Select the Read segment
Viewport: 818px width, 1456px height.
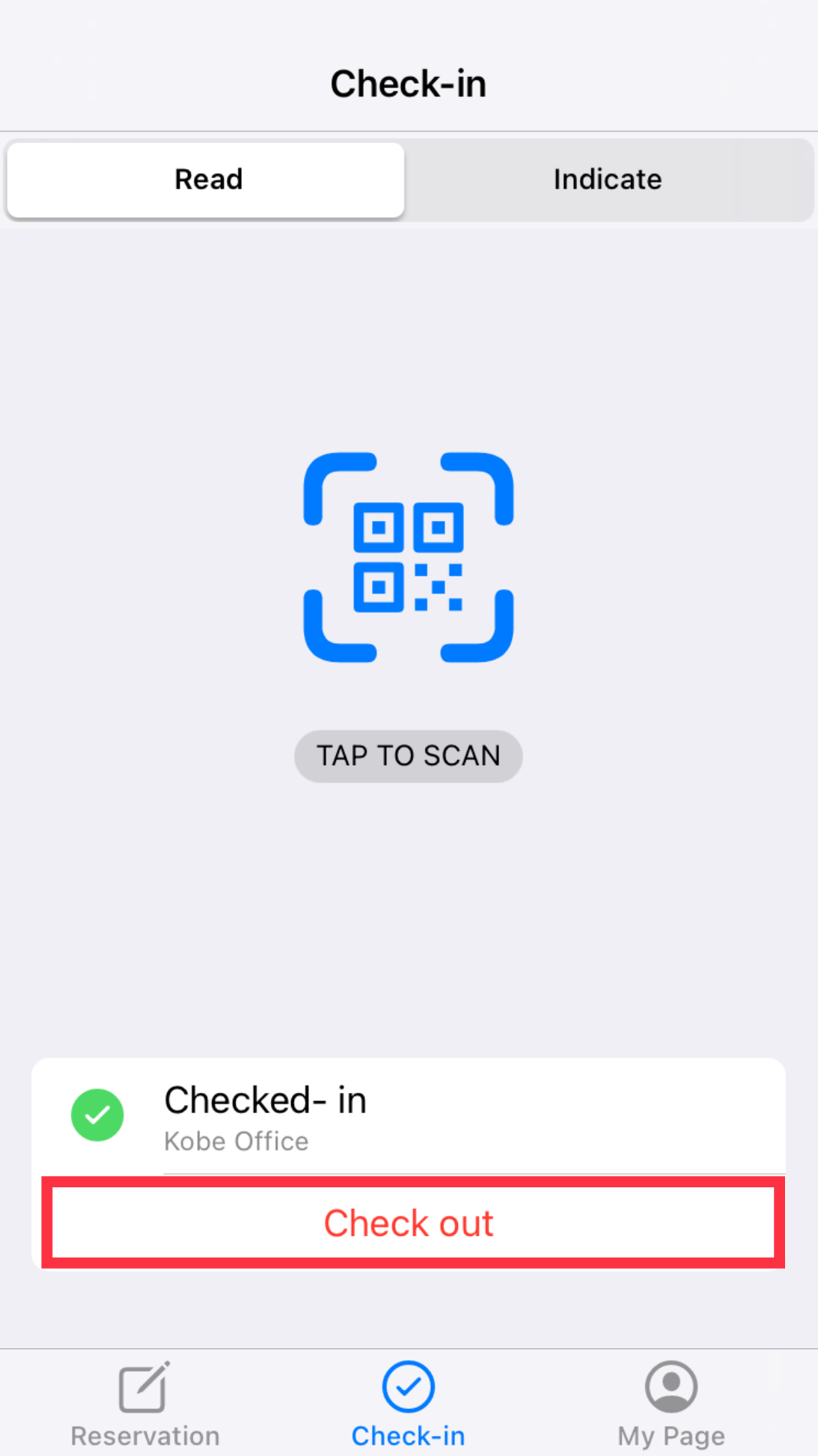(x=206, y=180)
